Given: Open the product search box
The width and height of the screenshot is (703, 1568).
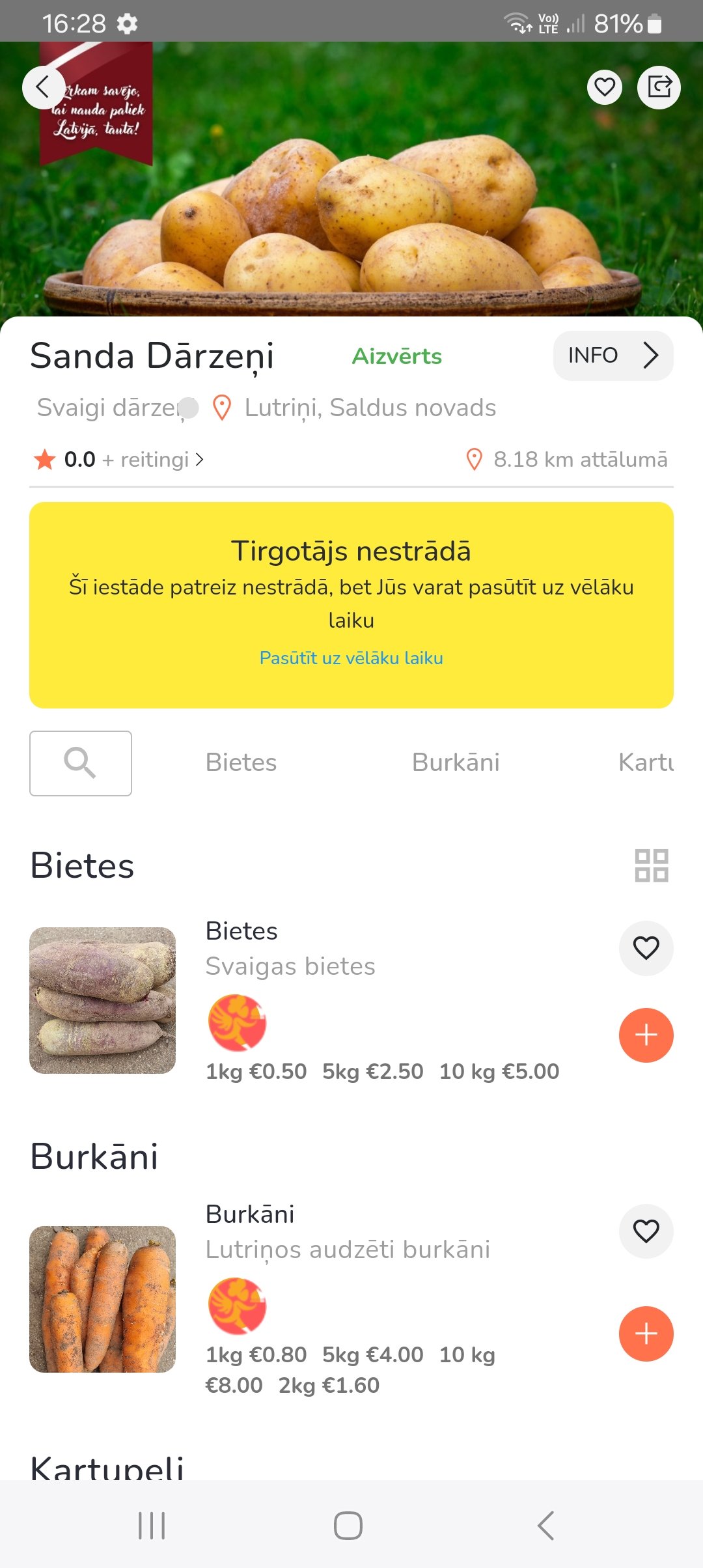Looking at the screenshot, I should pyautogui.click(x=81, y=763).
